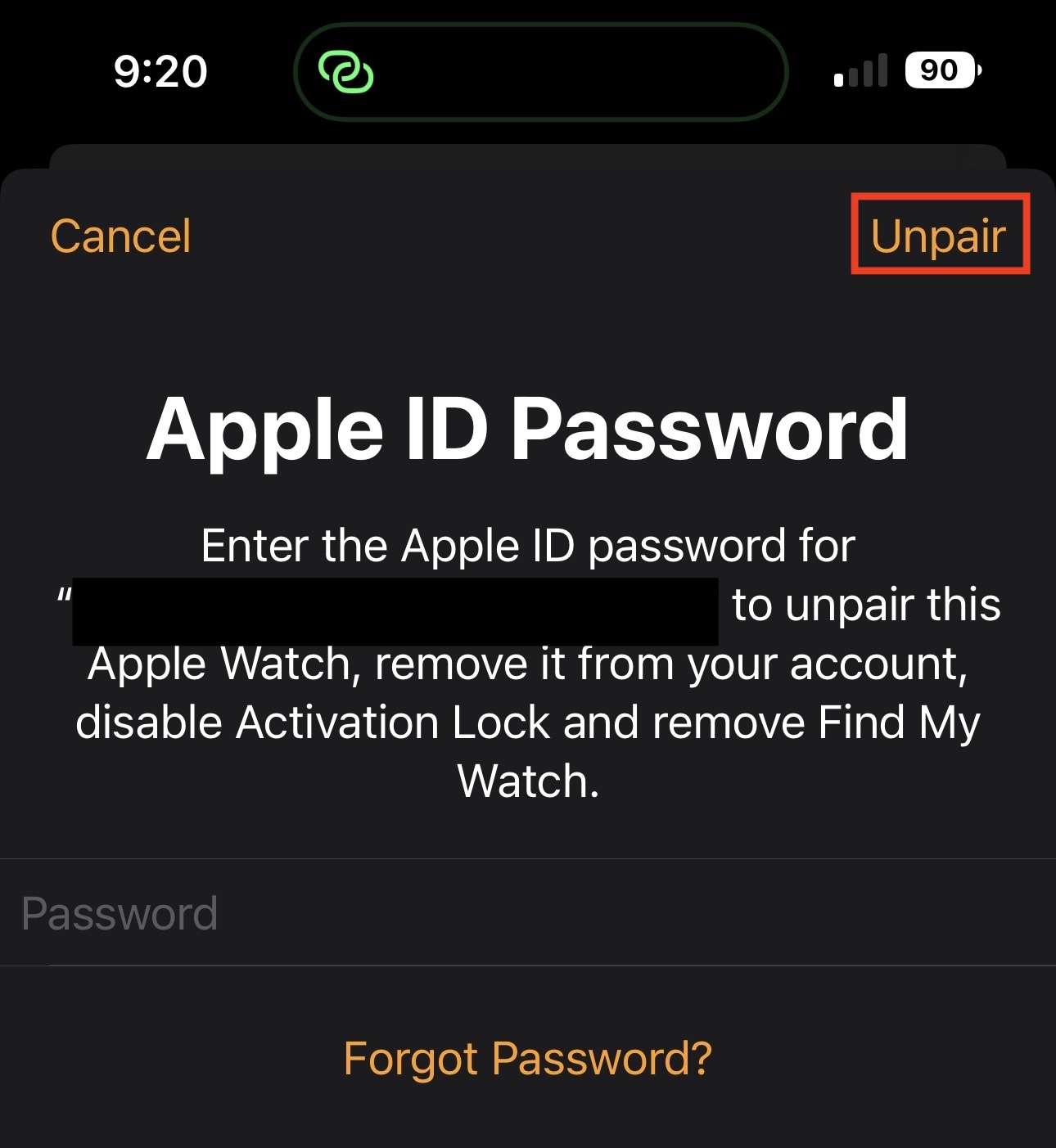Tap the Password entry field
This screenshot has width=1056, height=1148.
(x=528, y=912)
